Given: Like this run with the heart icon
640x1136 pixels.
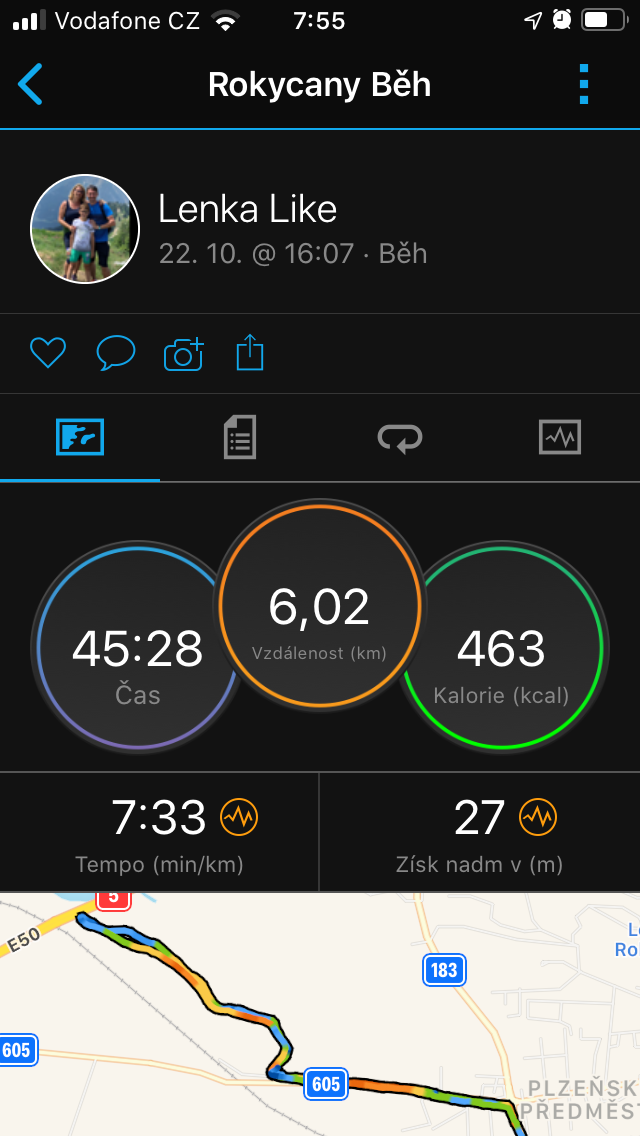Looking at the screenshot, I should point(48,354).
